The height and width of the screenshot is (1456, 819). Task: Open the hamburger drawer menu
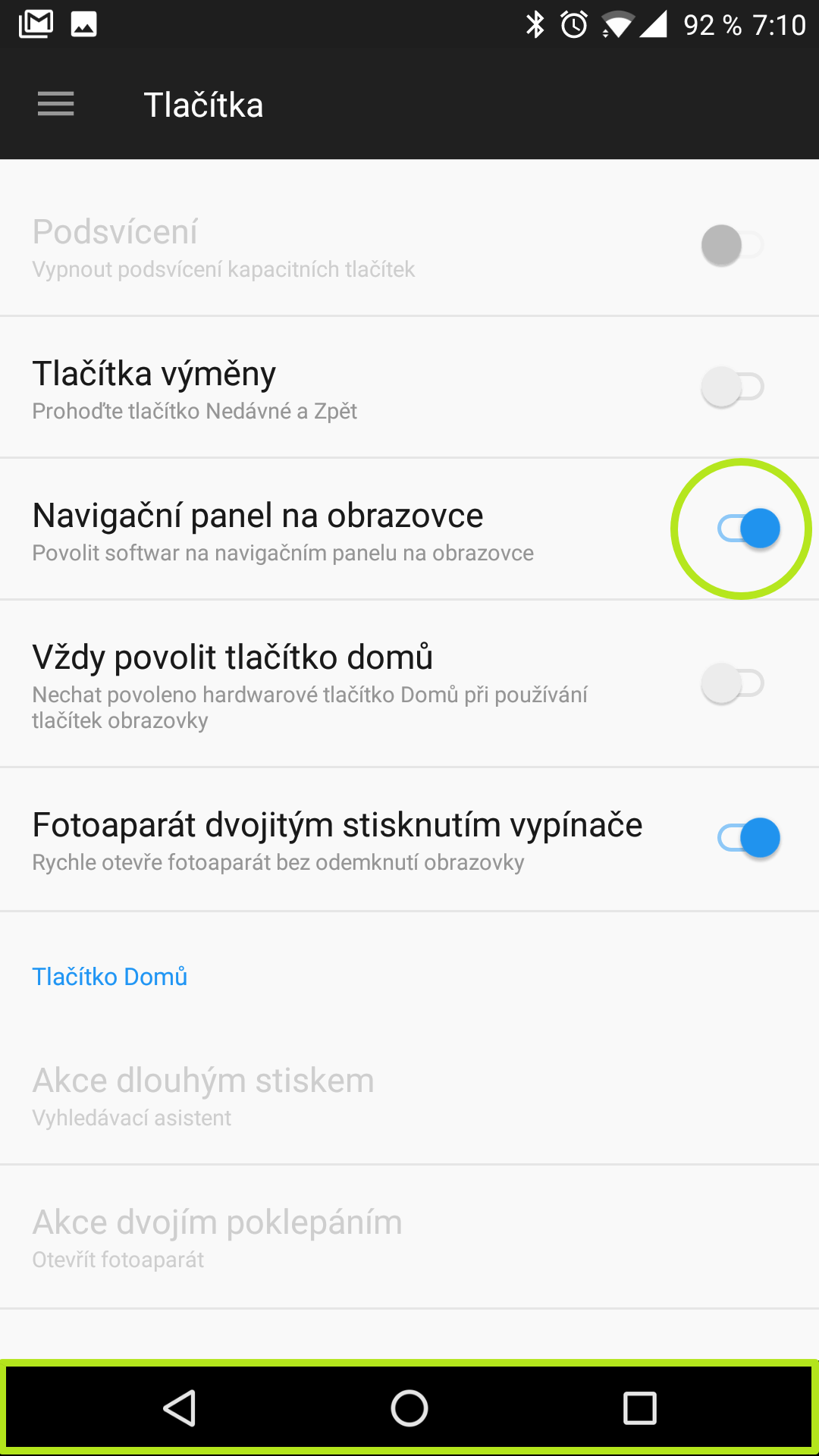56,104
